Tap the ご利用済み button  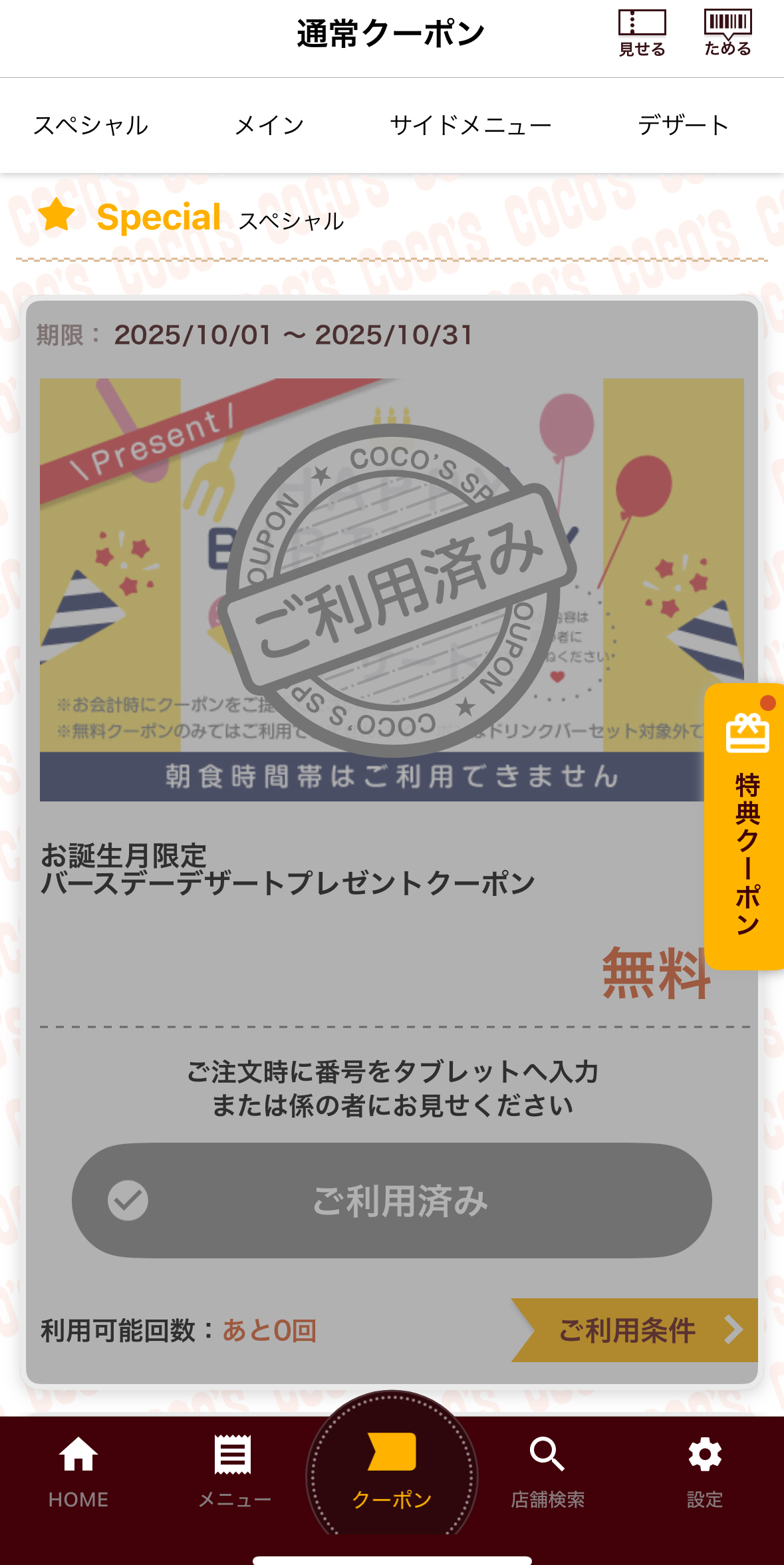pyautogui.click(x=392, y=1201)
